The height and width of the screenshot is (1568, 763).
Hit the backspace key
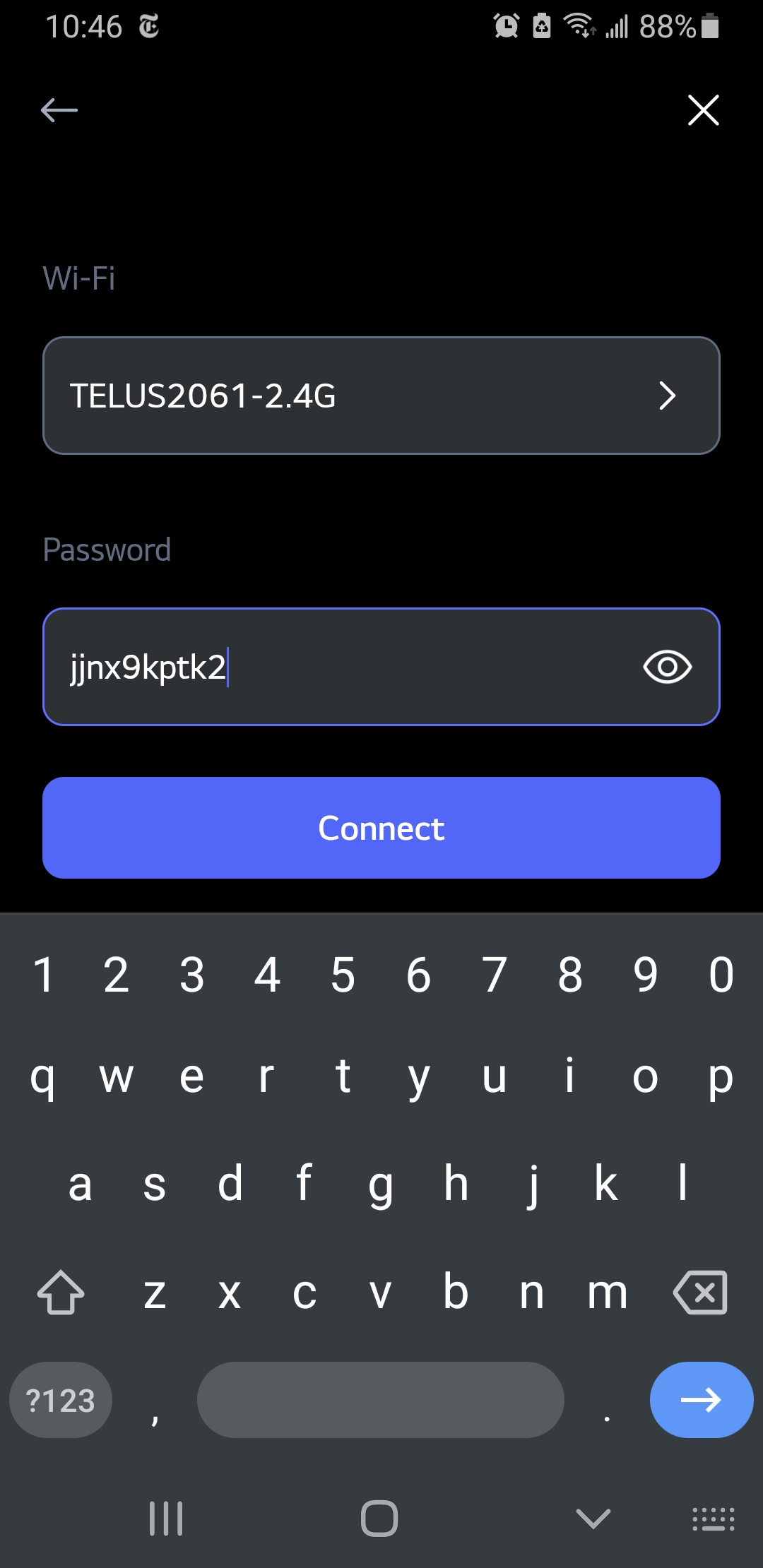point(700,1293)
